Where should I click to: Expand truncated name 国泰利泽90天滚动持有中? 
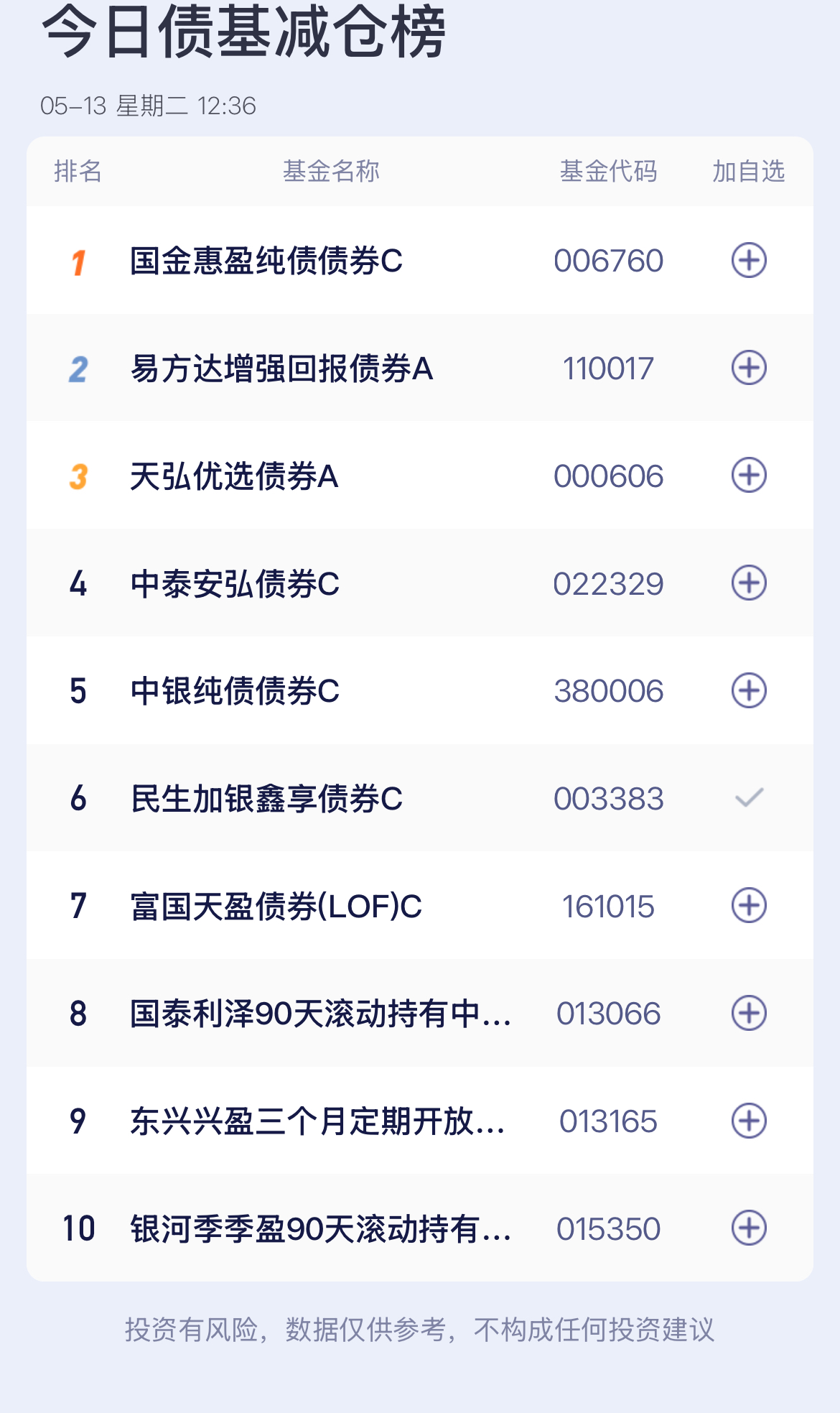323,1013
